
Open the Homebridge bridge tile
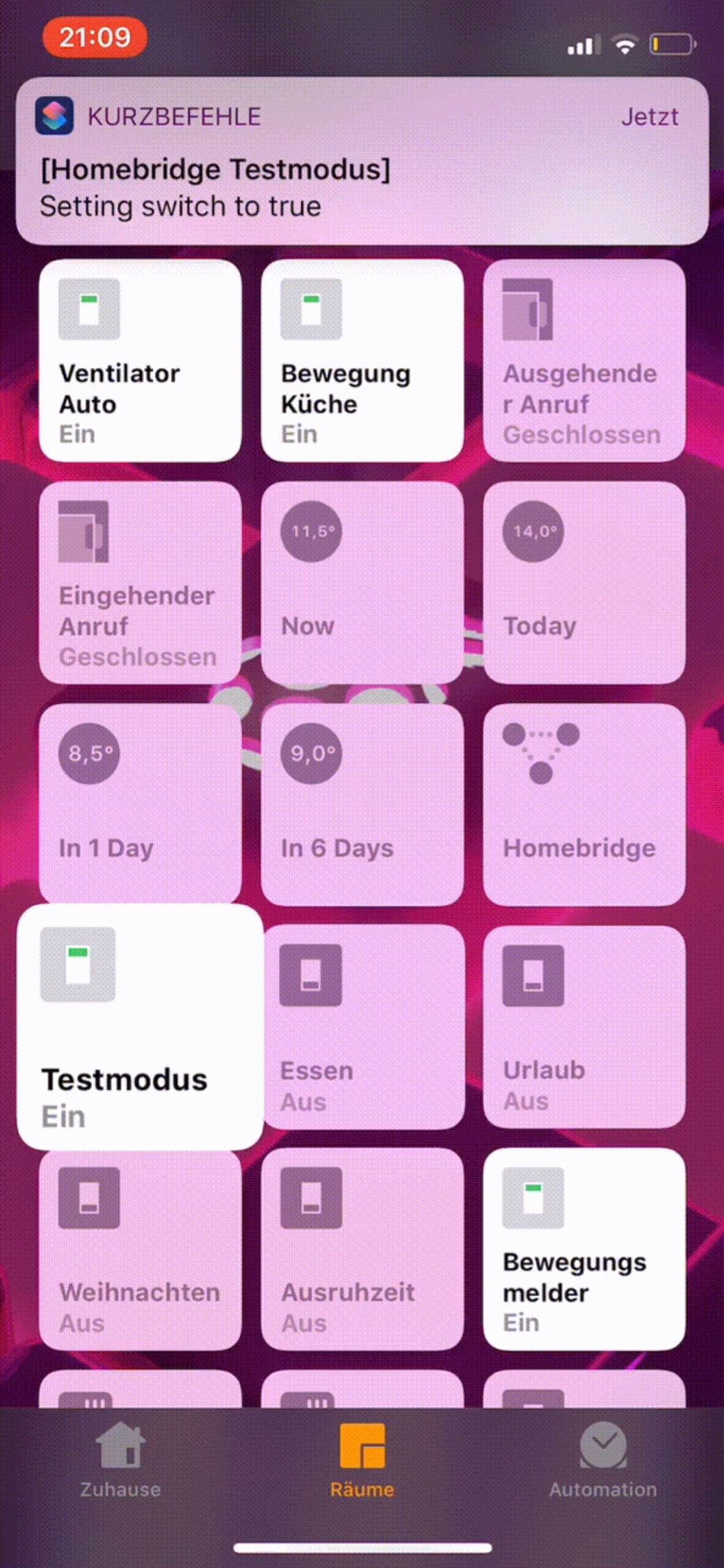point(584,803)
